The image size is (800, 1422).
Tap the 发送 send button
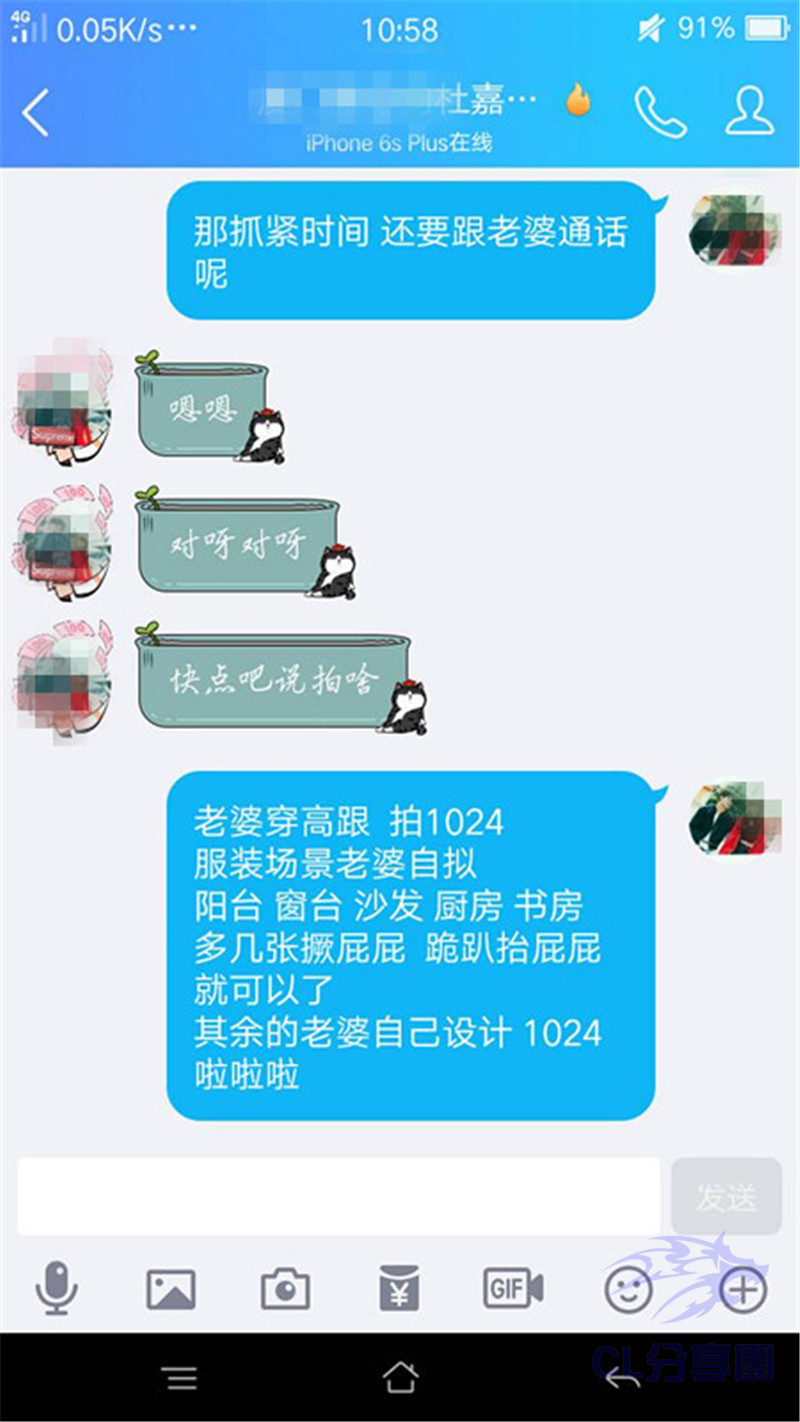pos(726,1197)
